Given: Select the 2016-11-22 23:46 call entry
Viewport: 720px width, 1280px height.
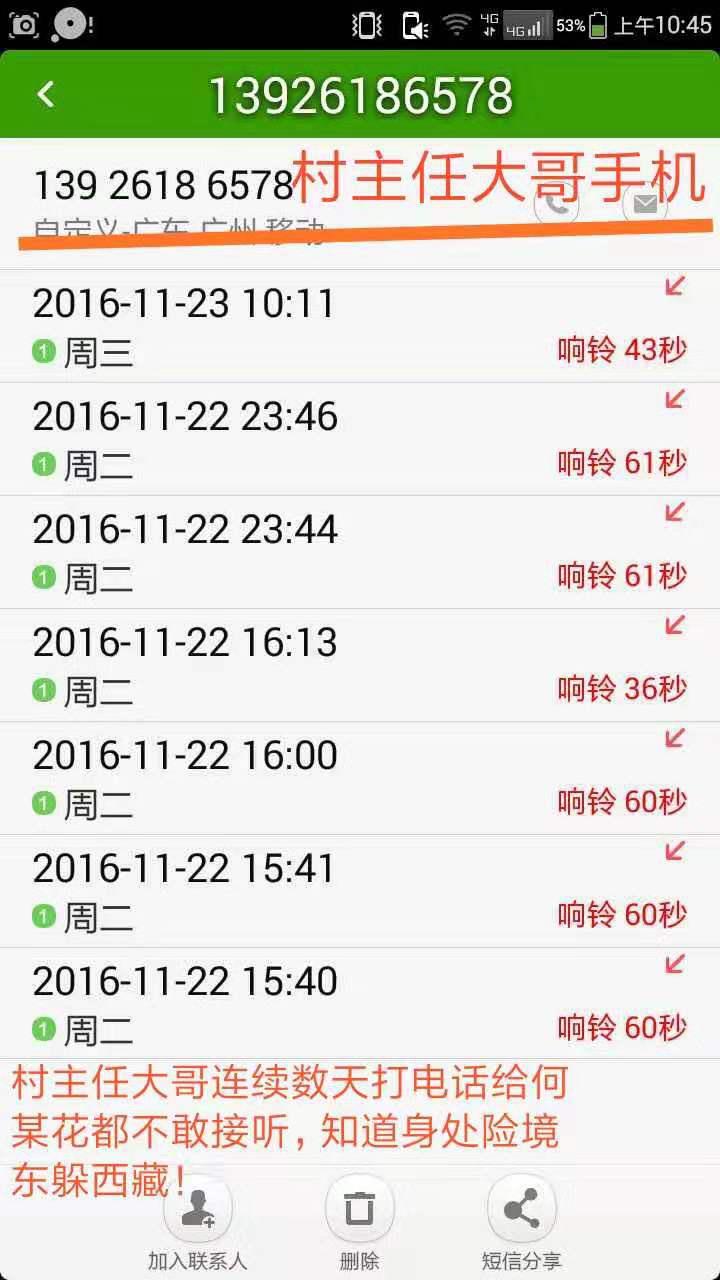Looking at the screenshot, I should 360,439.
